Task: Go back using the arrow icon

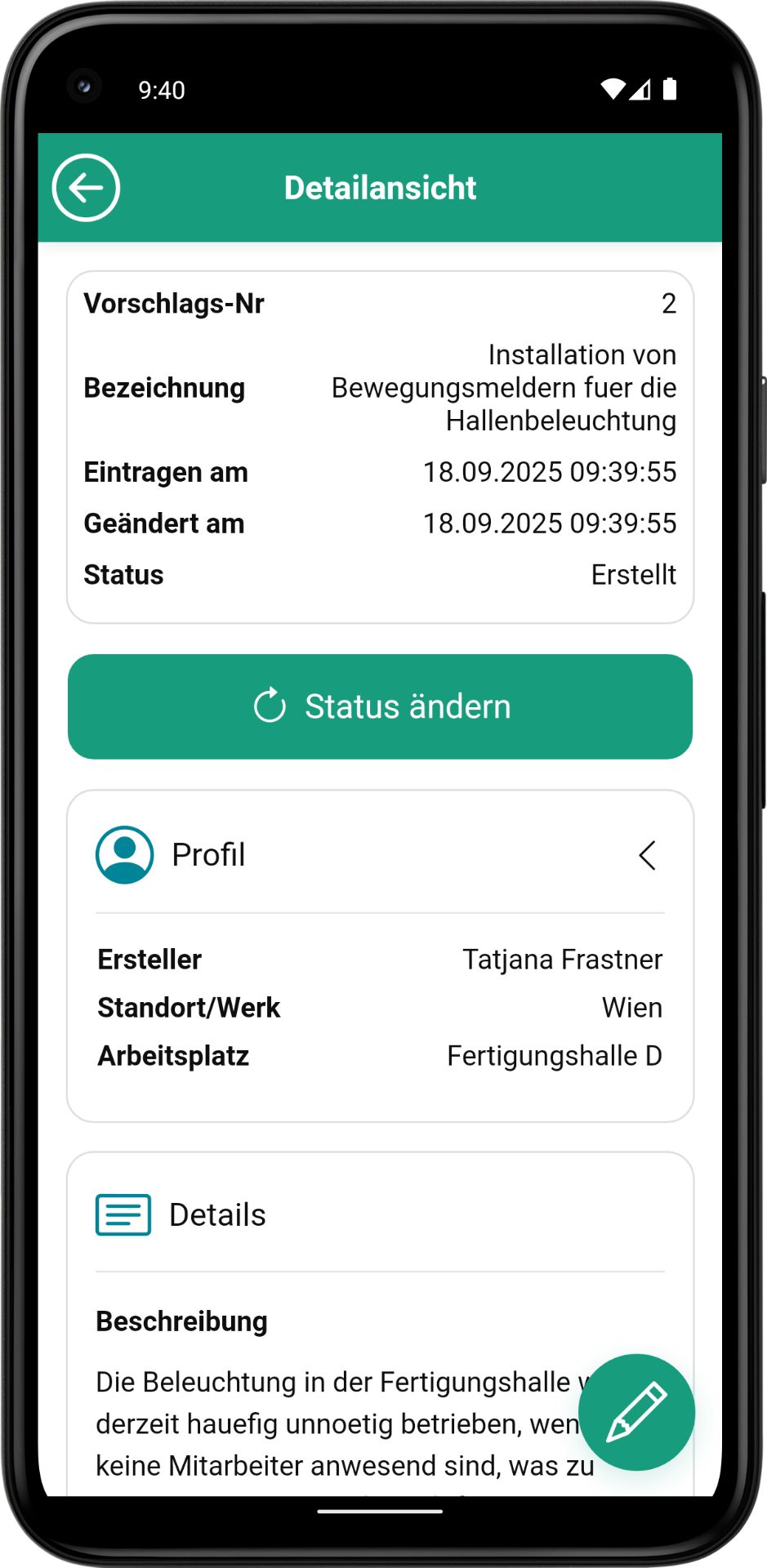Action: click(86, 188)
